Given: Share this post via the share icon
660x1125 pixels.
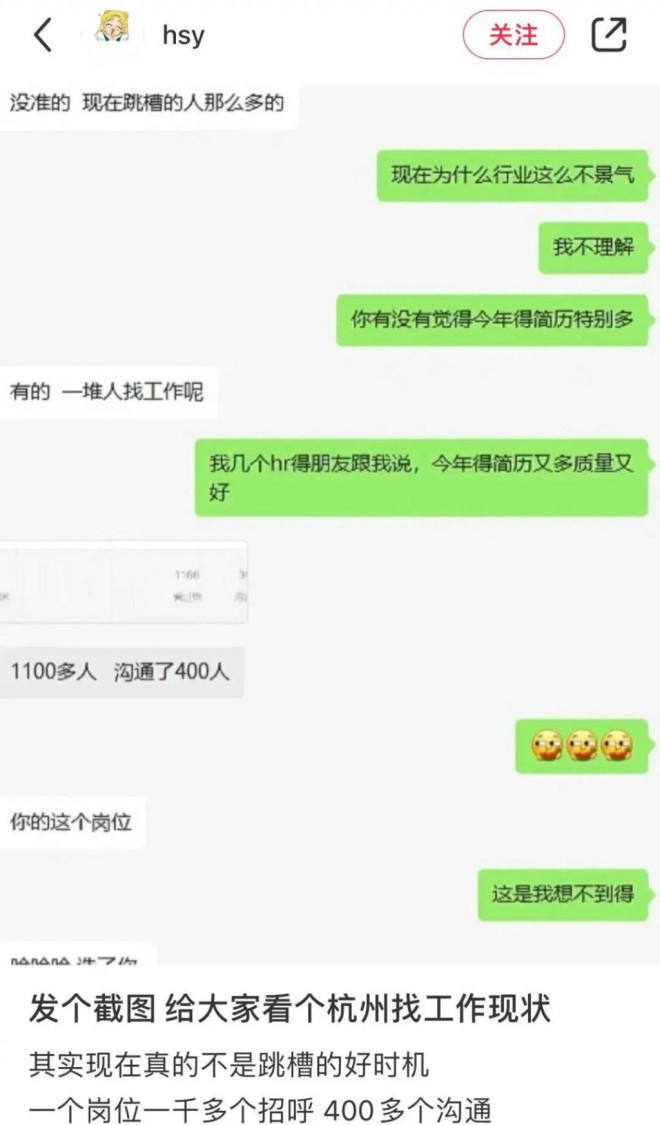Looking at the screenshot, I should [609, 35].
